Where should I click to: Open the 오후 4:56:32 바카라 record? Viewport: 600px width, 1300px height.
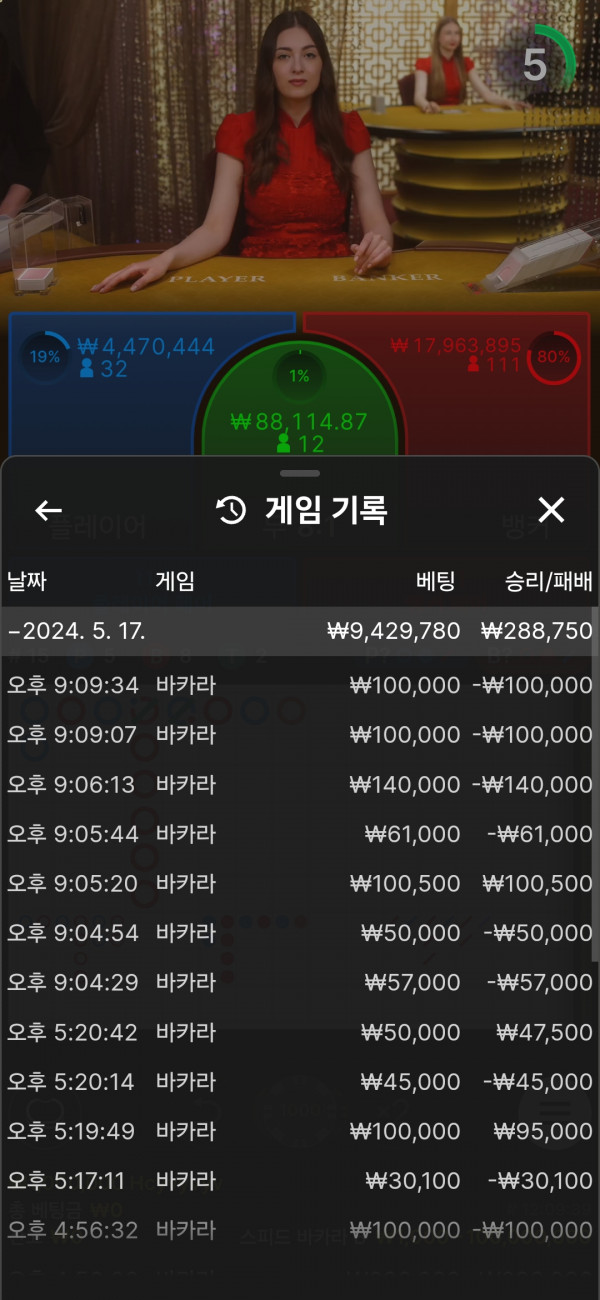pos(298,1230)
